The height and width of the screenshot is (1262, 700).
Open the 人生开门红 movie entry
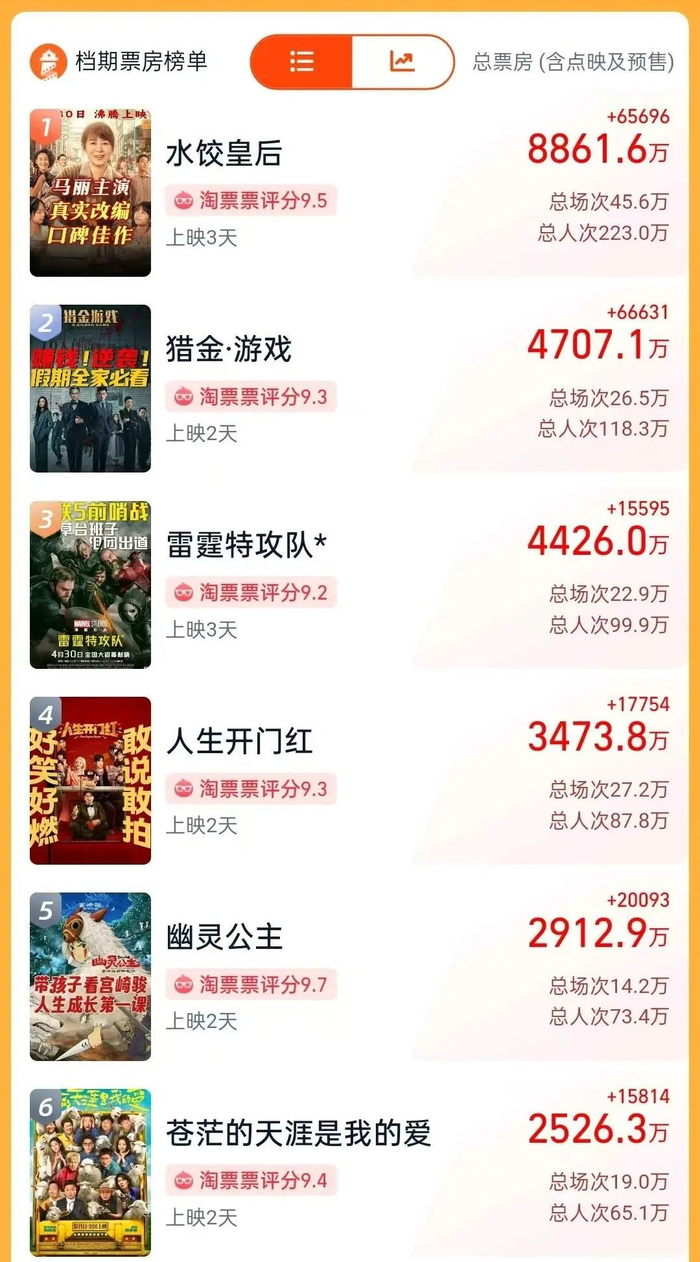(x=350, y=781)
